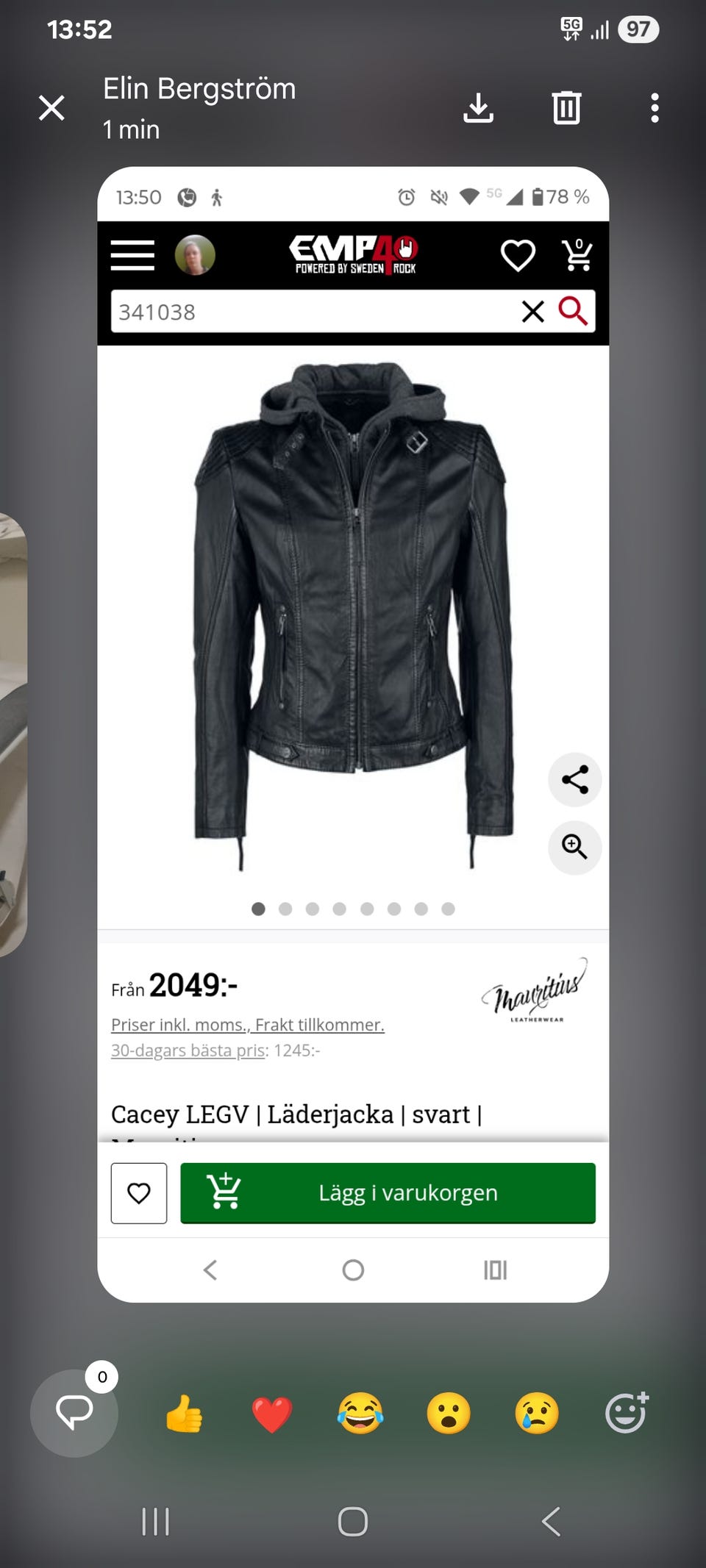React with the laughing emoji

(360, 1413)
